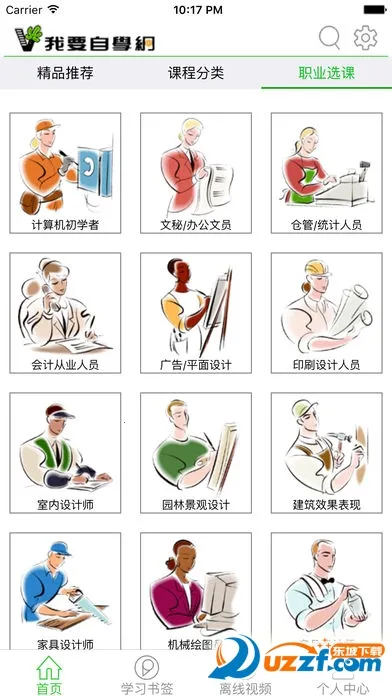
Task: Open the 文秘/办公文员 career tile
Action: [x=196, y=173]
